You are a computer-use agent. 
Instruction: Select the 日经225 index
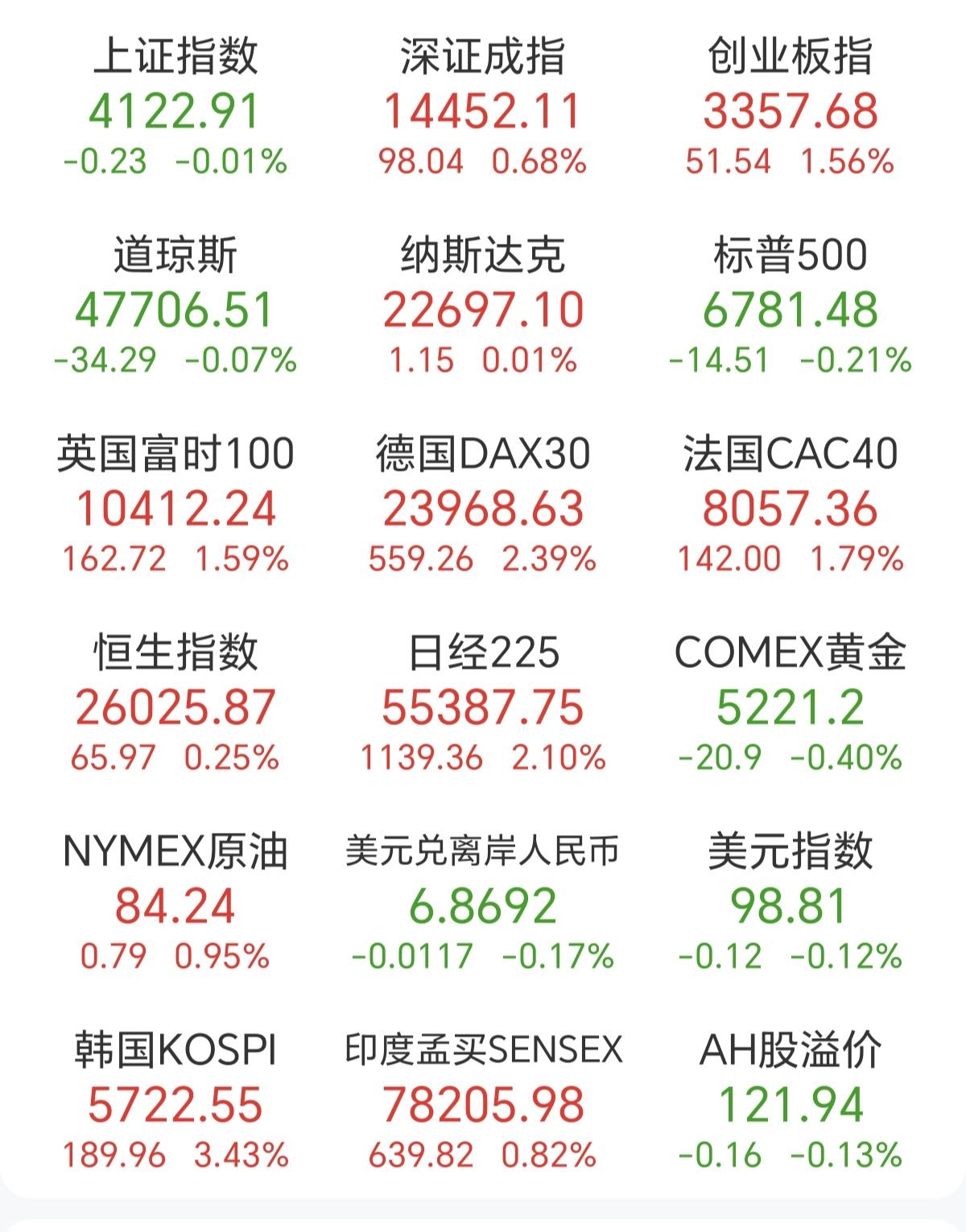pos(484,704)
